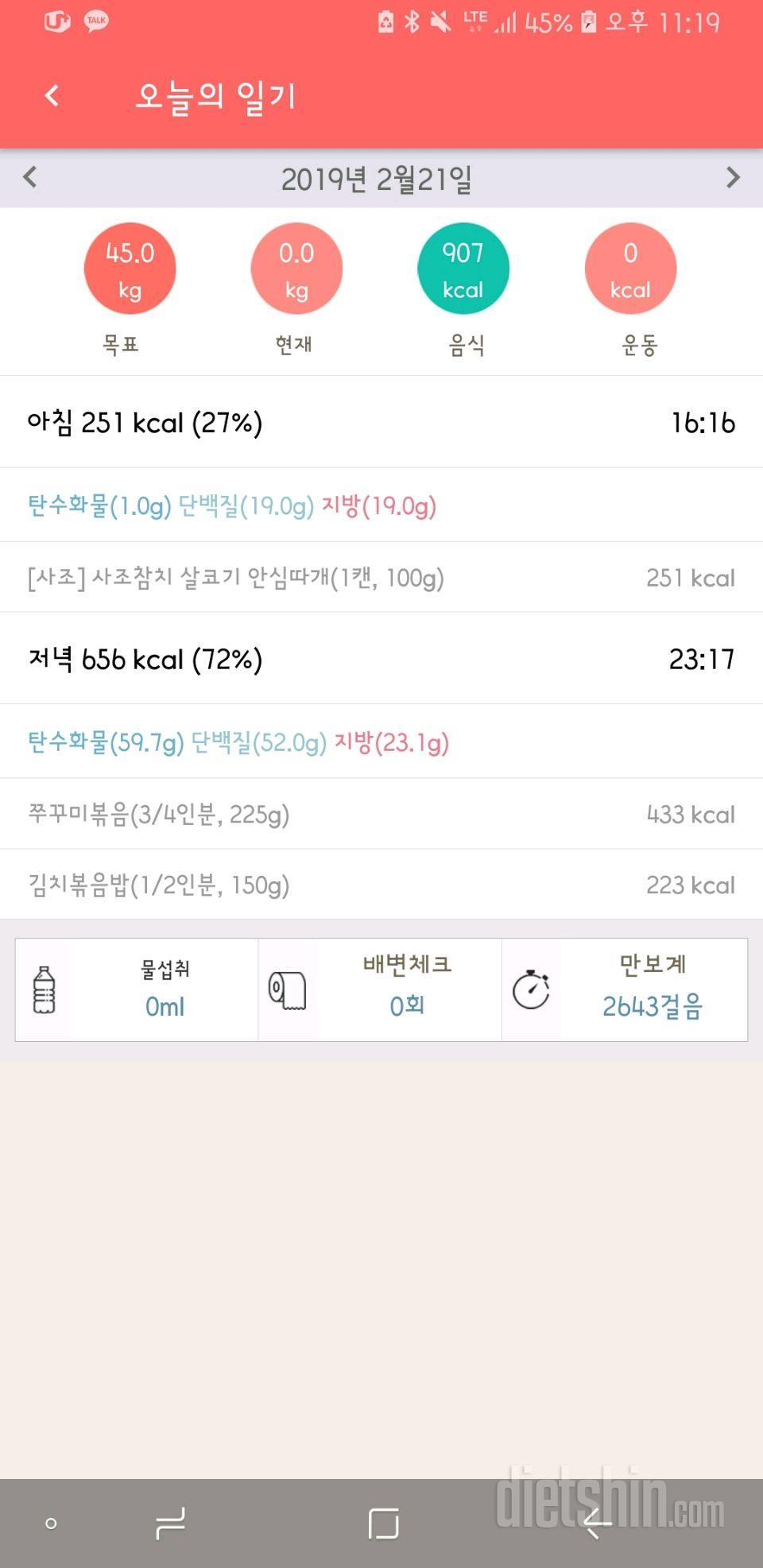
Task: Open the 김치볶음밥 food item
Action: [x=381, y=885]
